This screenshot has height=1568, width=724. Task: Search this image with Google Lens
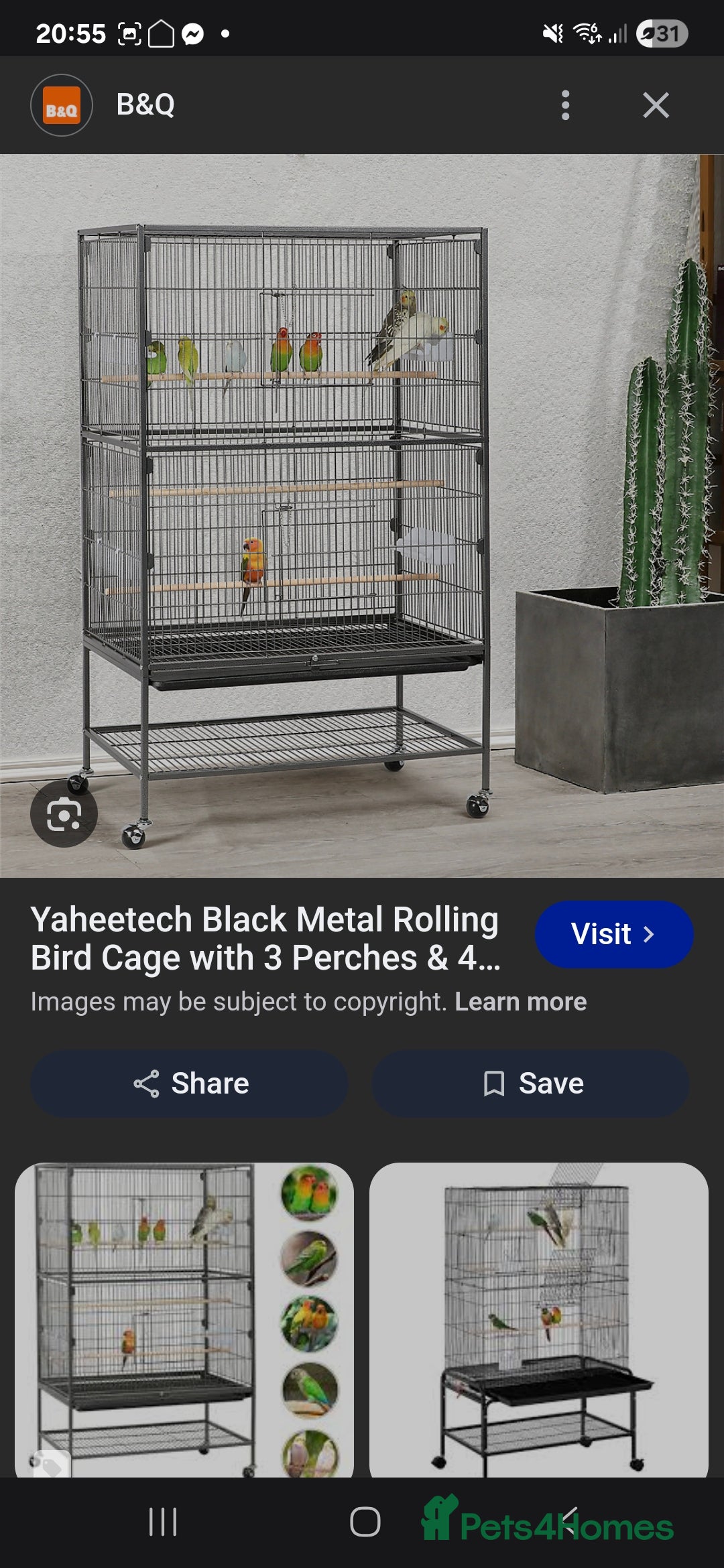pos(64,813)
